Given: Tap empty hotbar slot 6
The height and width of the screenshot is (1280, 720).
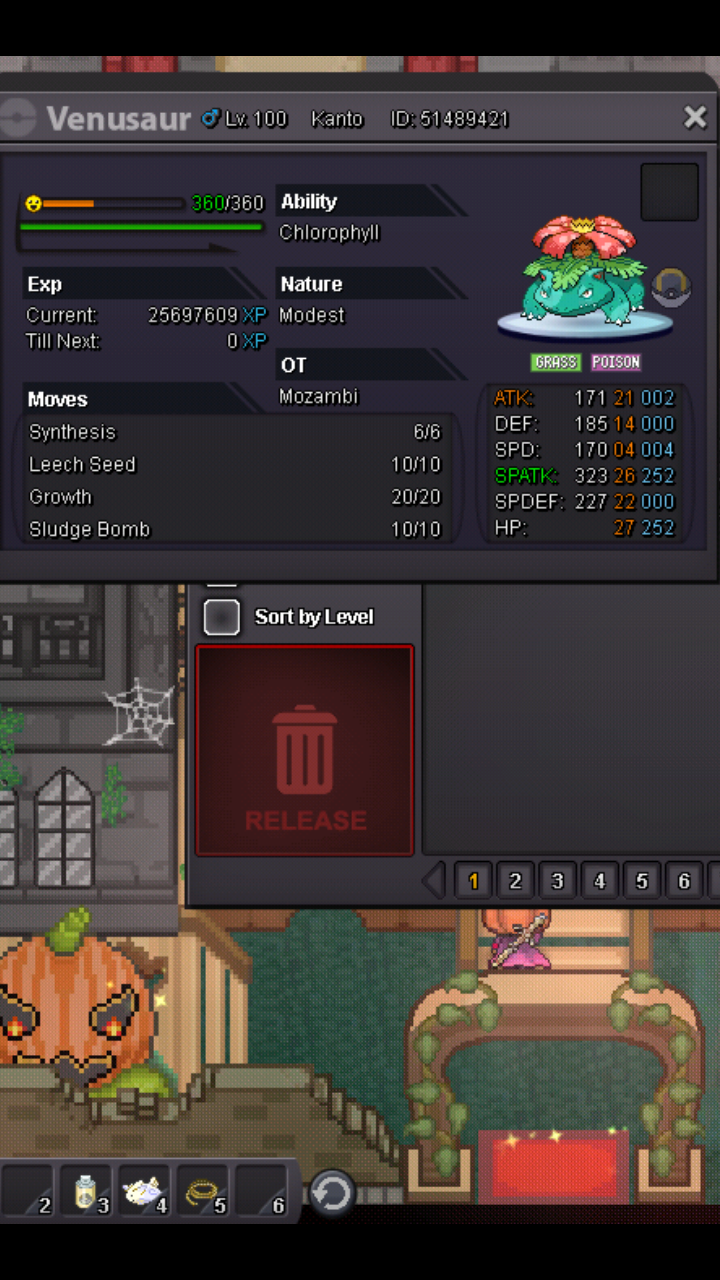Looking at the screenshot, I should coord(262,1193).
